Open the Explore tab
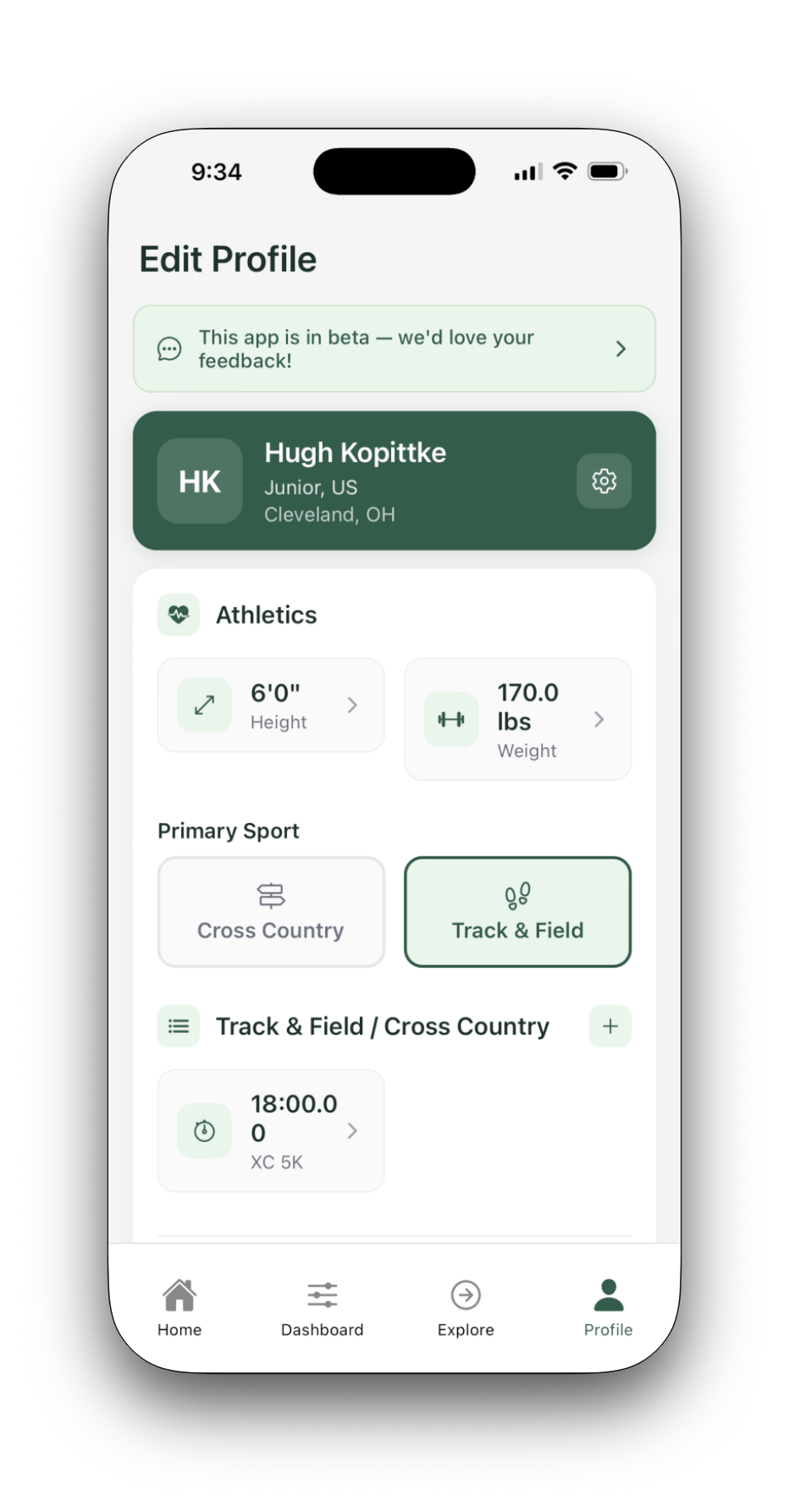Image resolution: width=789 pixels, height=1512 pixels. point(466,1308)
